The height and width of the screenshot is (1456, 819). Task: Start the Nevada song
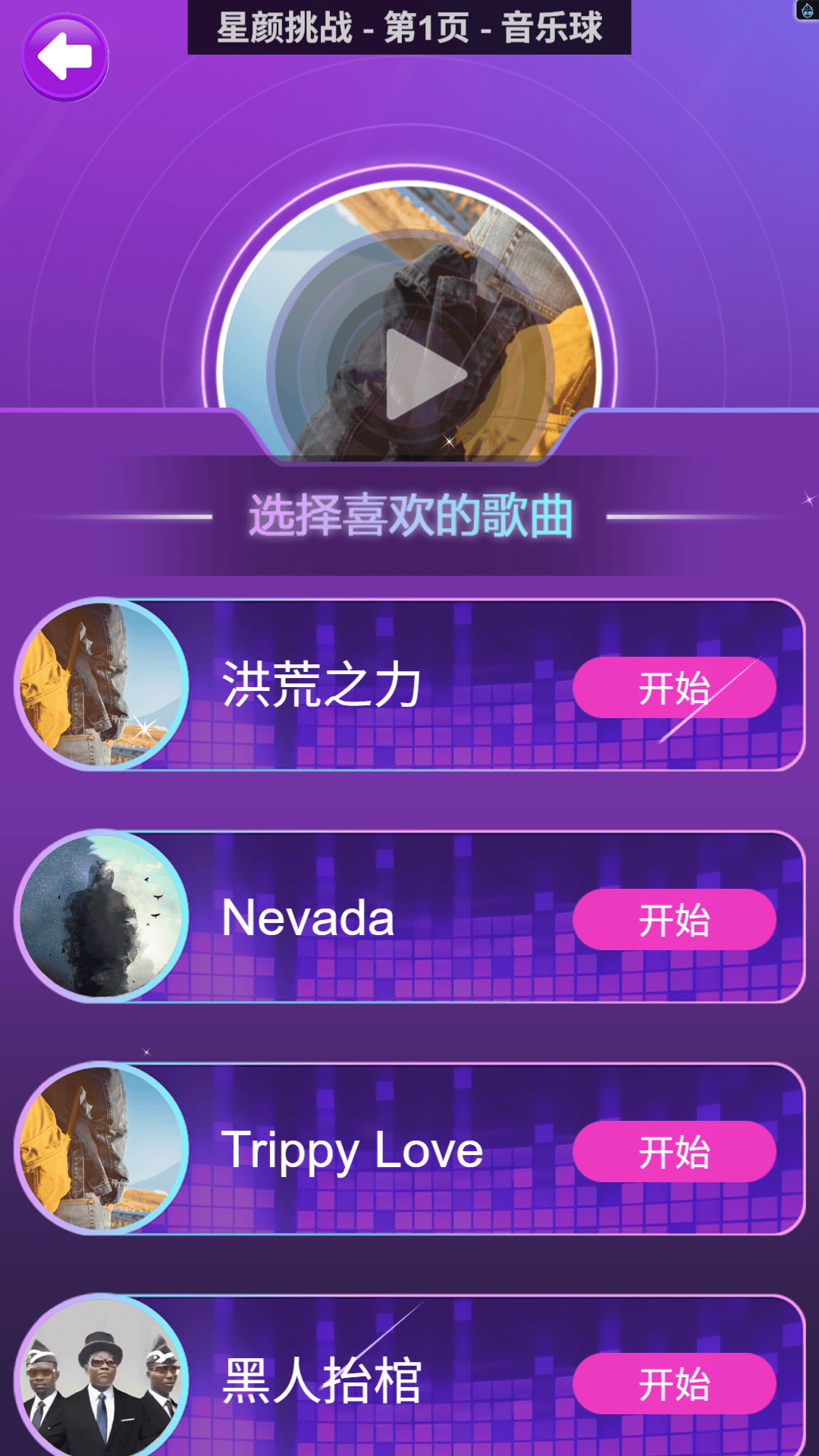point(674,920)
